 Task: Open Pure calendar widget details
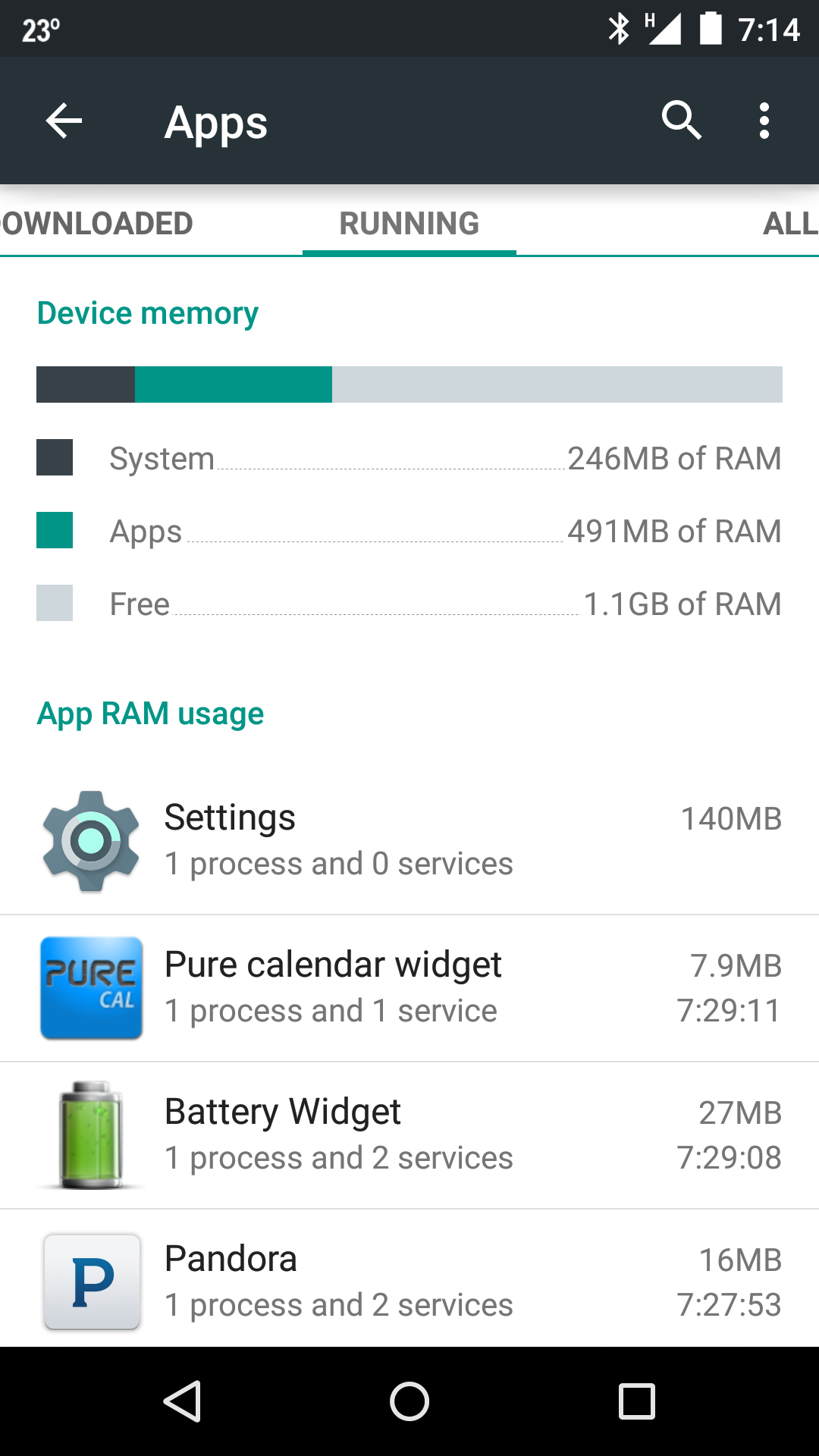pos(409,988)
